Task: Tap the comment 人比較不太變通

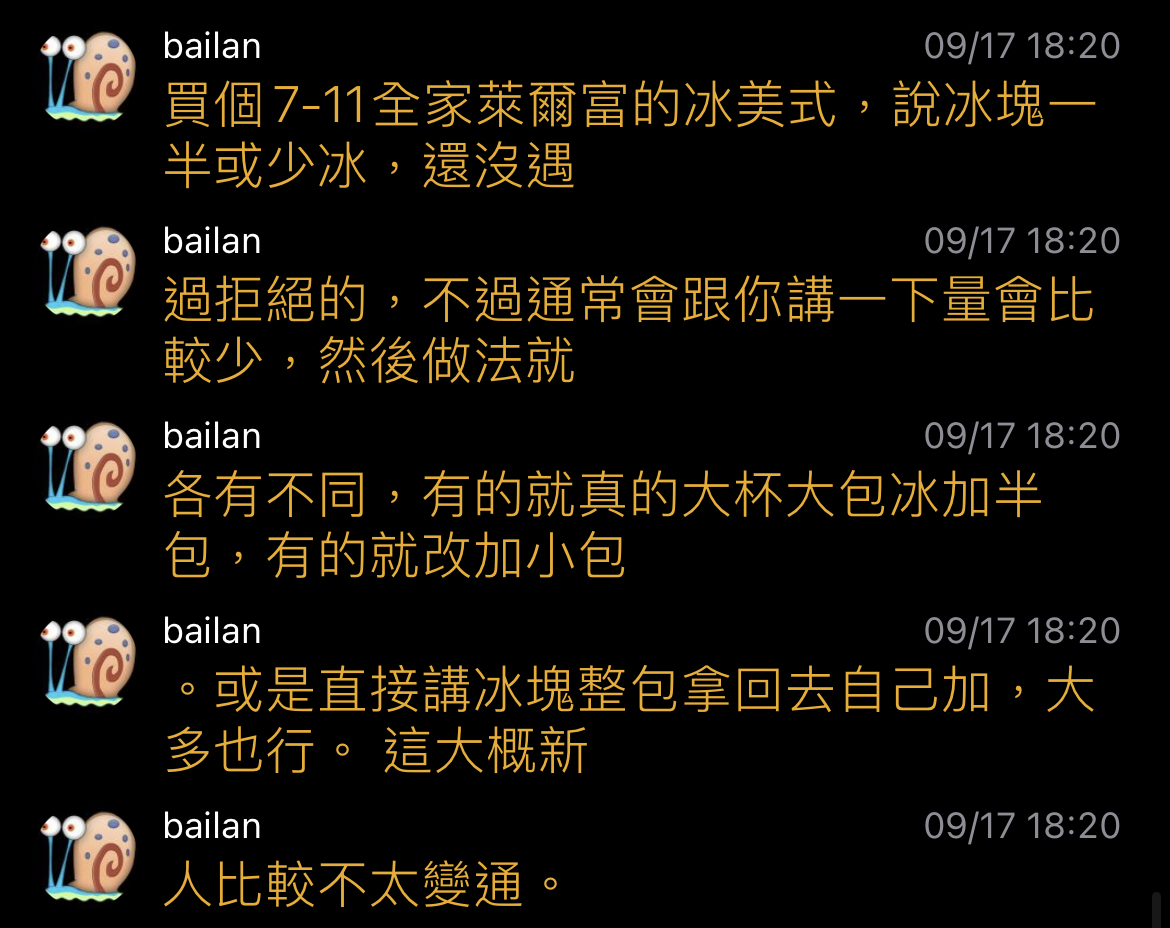Action: [362, 885]
